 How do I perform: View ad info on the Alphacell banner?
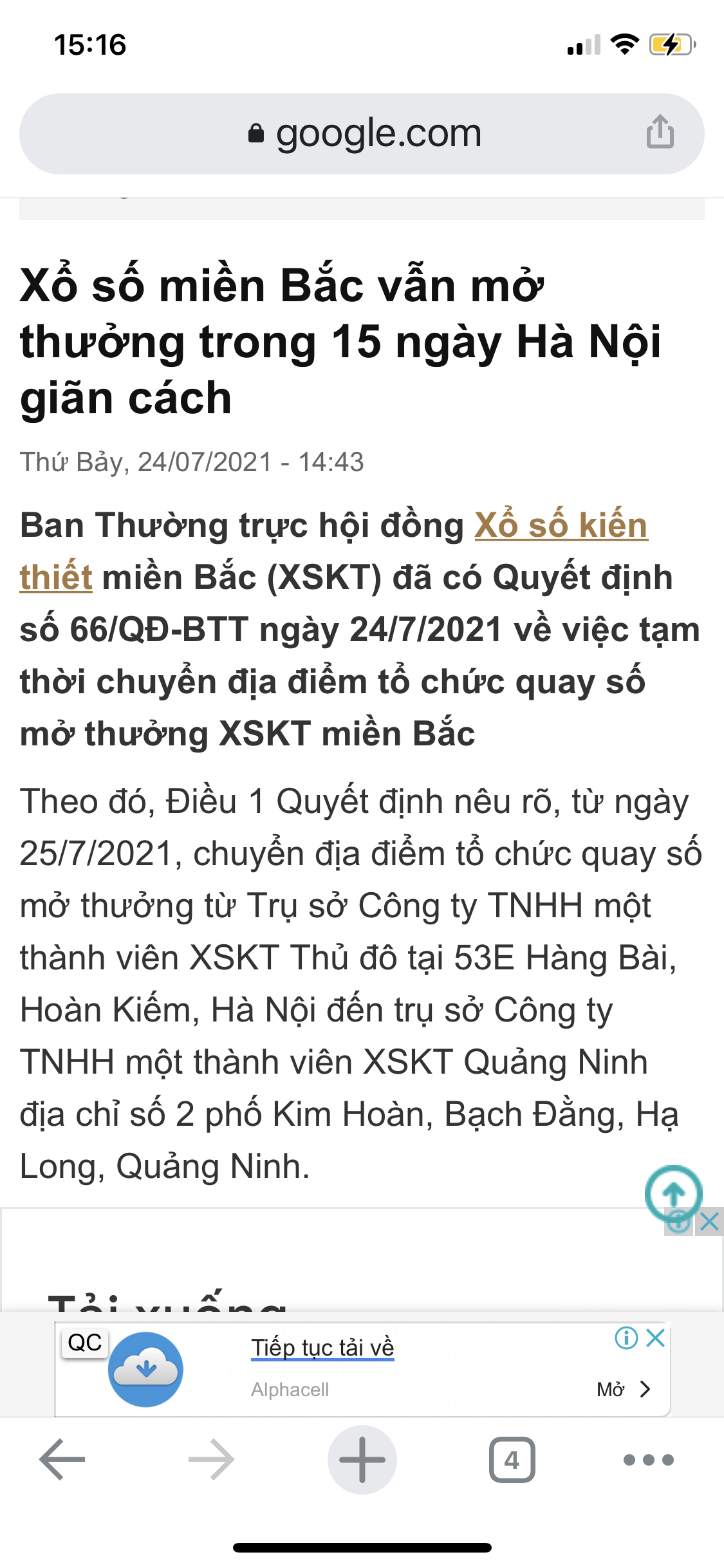point(626,1338)
